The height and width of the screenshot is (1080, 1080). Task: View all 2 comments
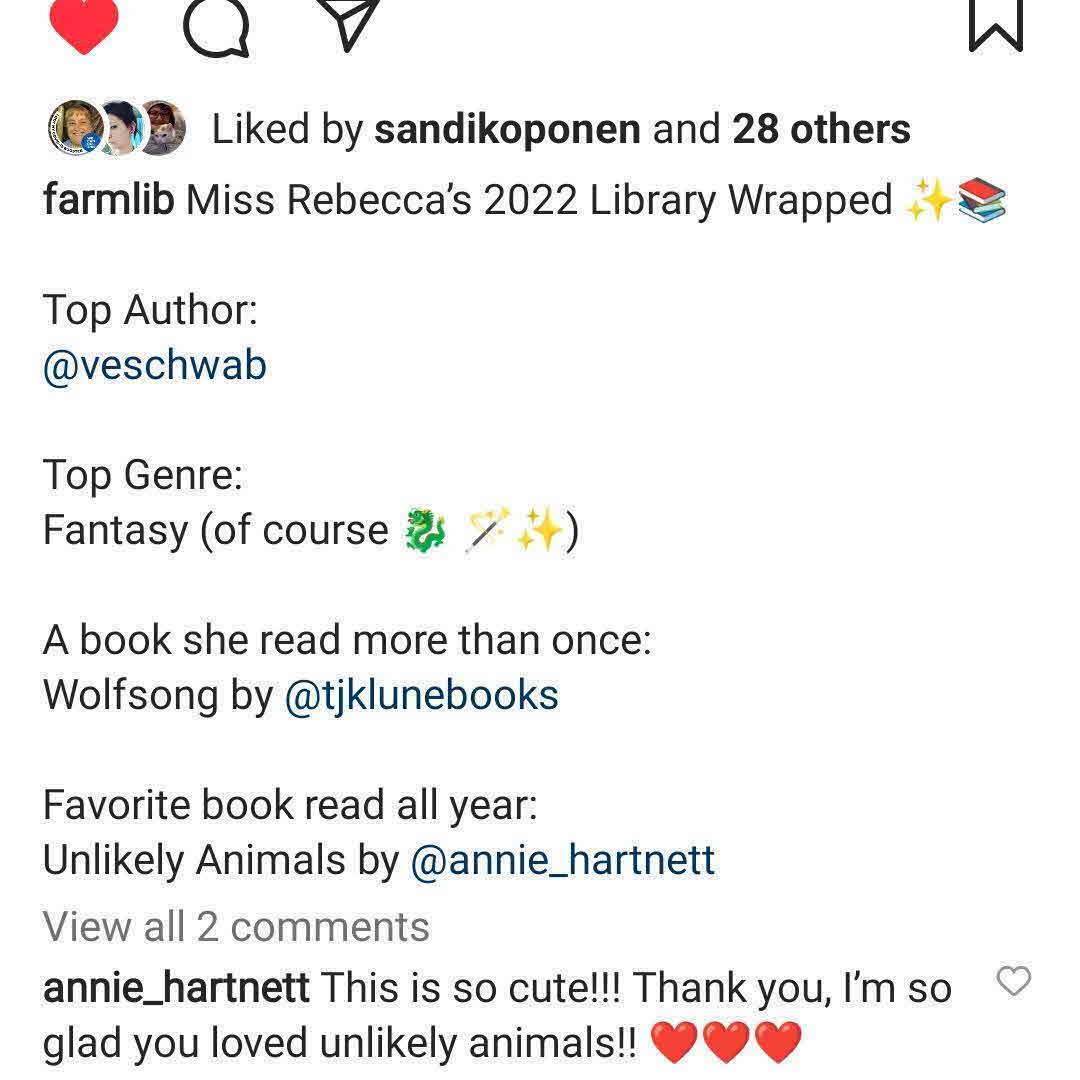click(236, 927)
